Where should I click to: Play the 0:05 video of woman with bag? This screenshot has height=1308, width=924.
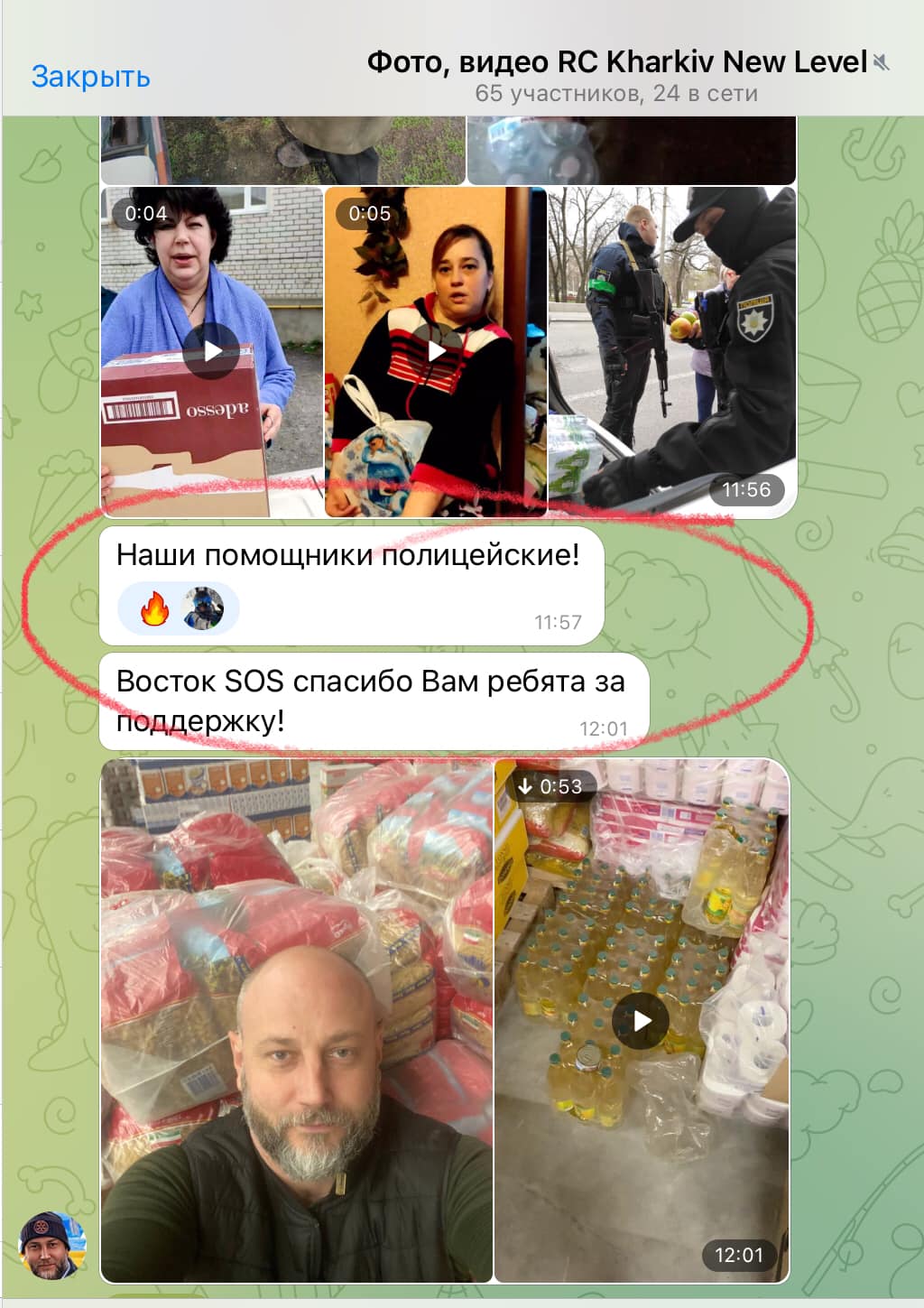(436, 350)
